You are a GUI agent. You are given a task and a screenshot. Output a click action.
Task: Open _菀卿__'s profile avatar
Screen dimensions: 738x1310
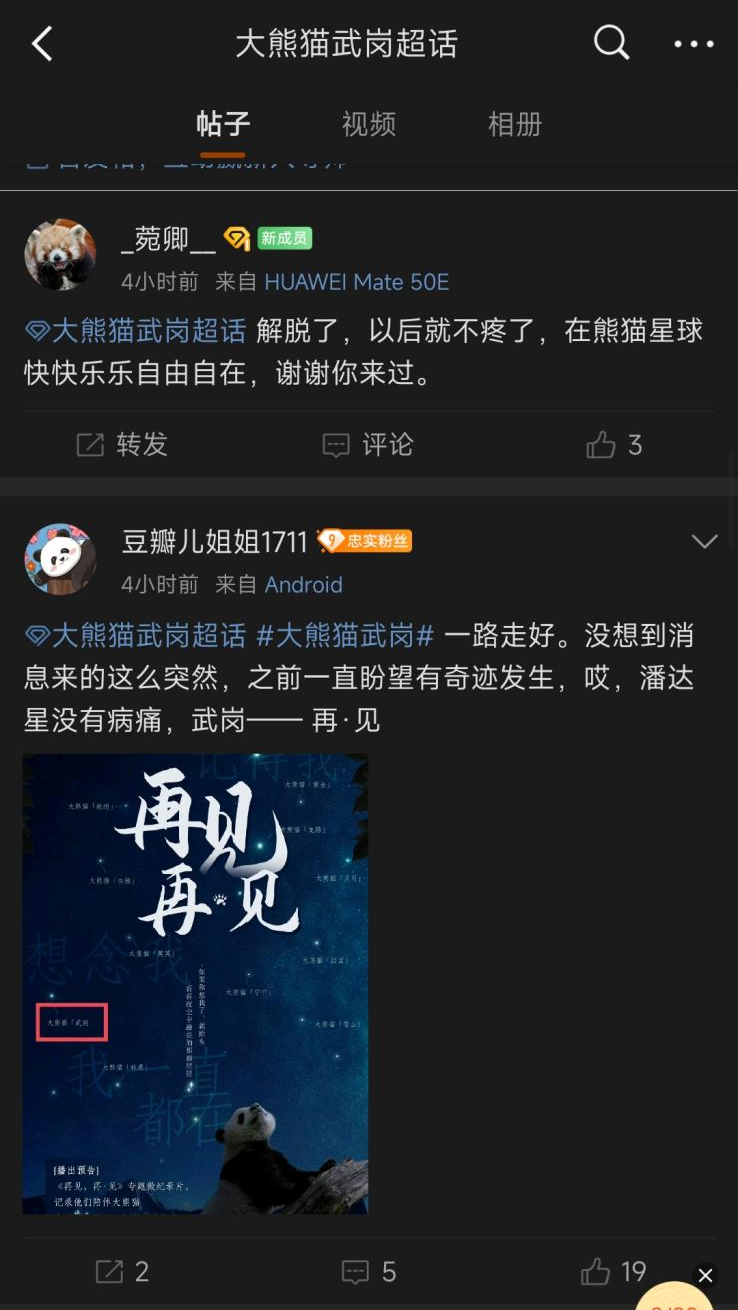point(60,255)
